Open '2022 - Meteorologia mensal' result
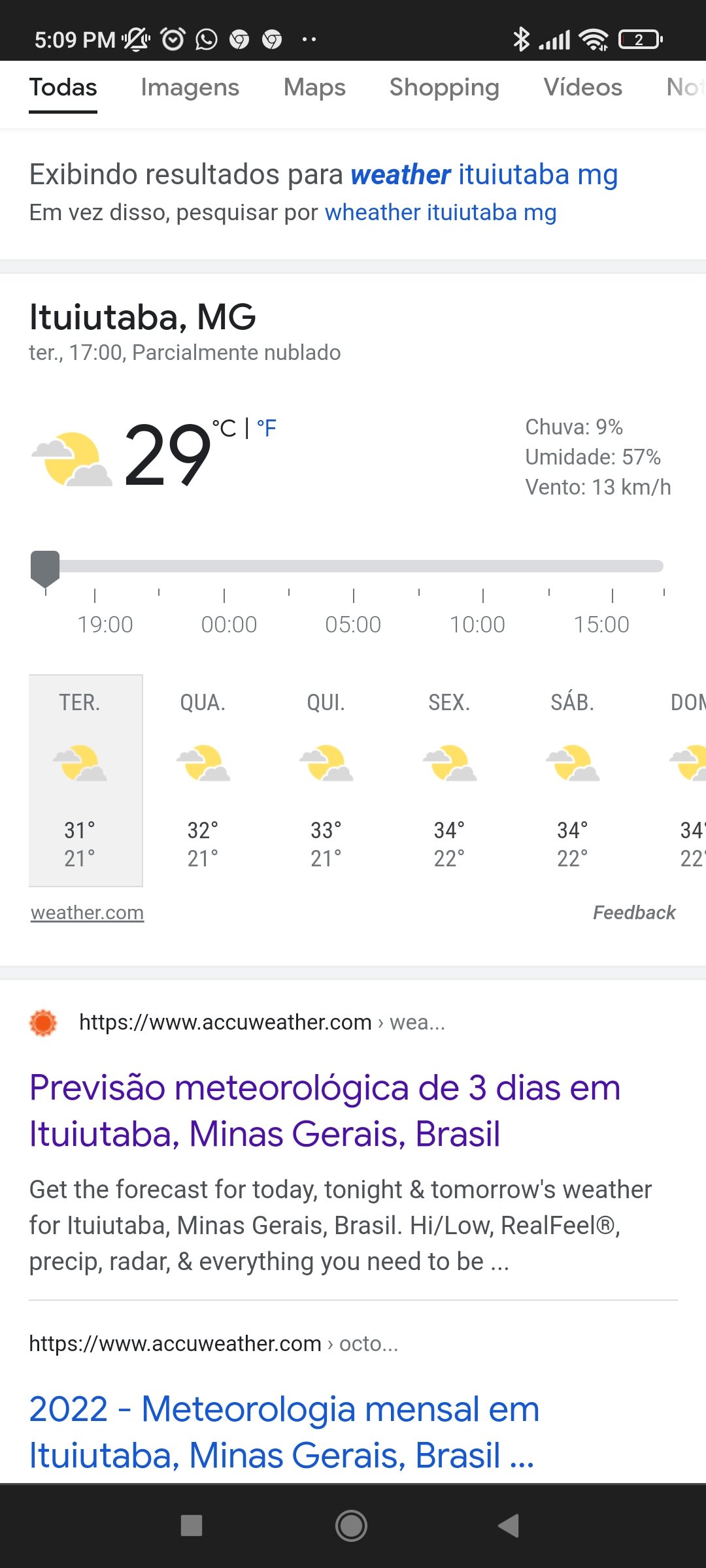The image size is (706, 1568). click(284, 1432)
